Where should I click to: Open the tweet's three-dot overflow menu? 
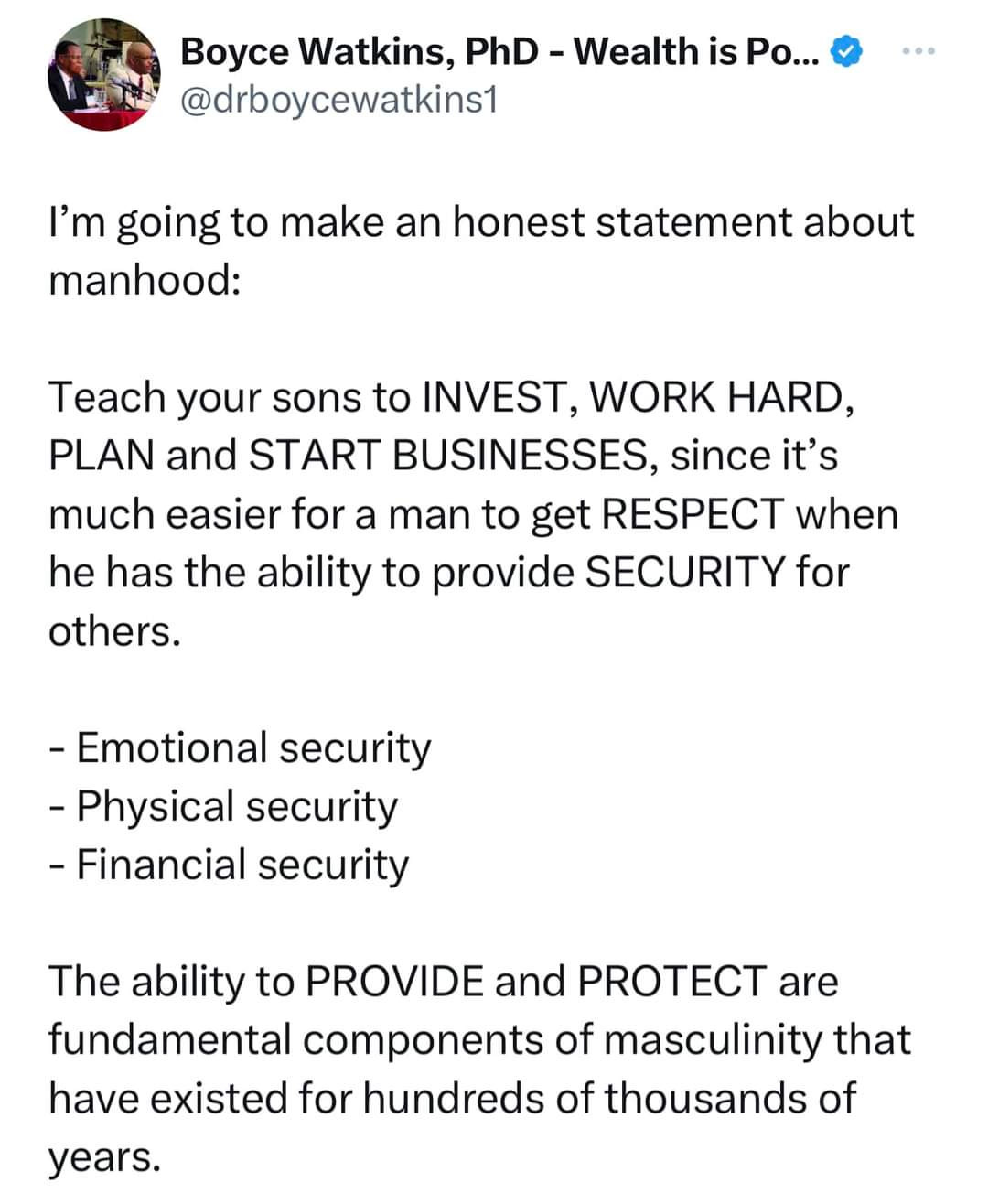pos(918,51)
